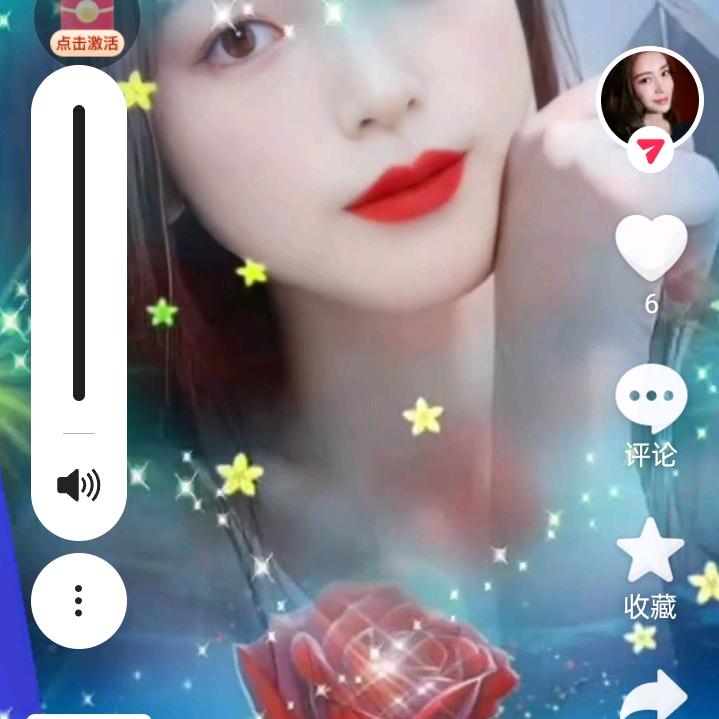Follow the creator via the red badge
The height and width of the screenshot is (719, 719).
[x=650, y=154]
